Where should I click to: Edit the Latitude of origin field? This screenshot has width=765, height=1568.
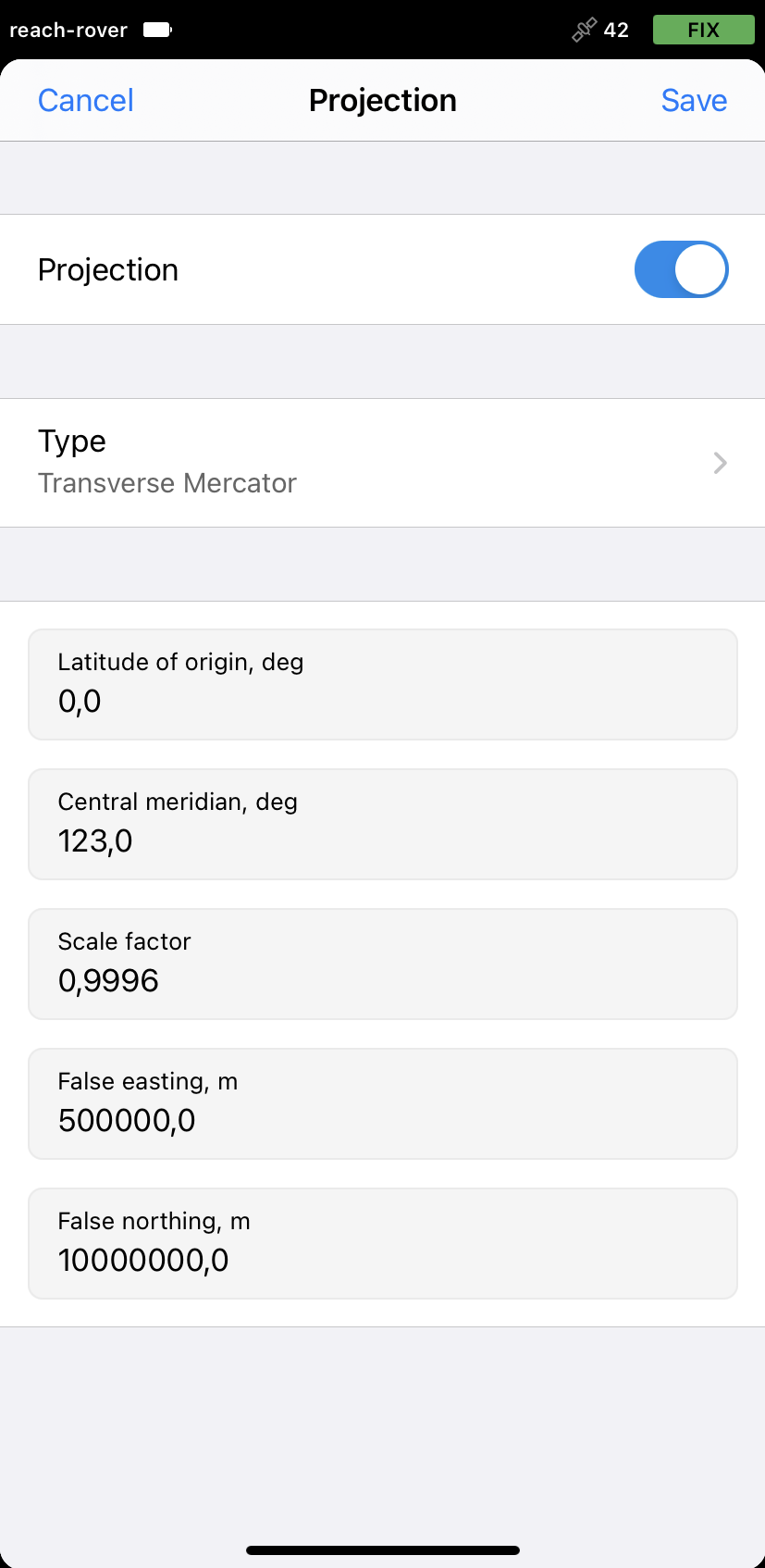coord(382,684)
